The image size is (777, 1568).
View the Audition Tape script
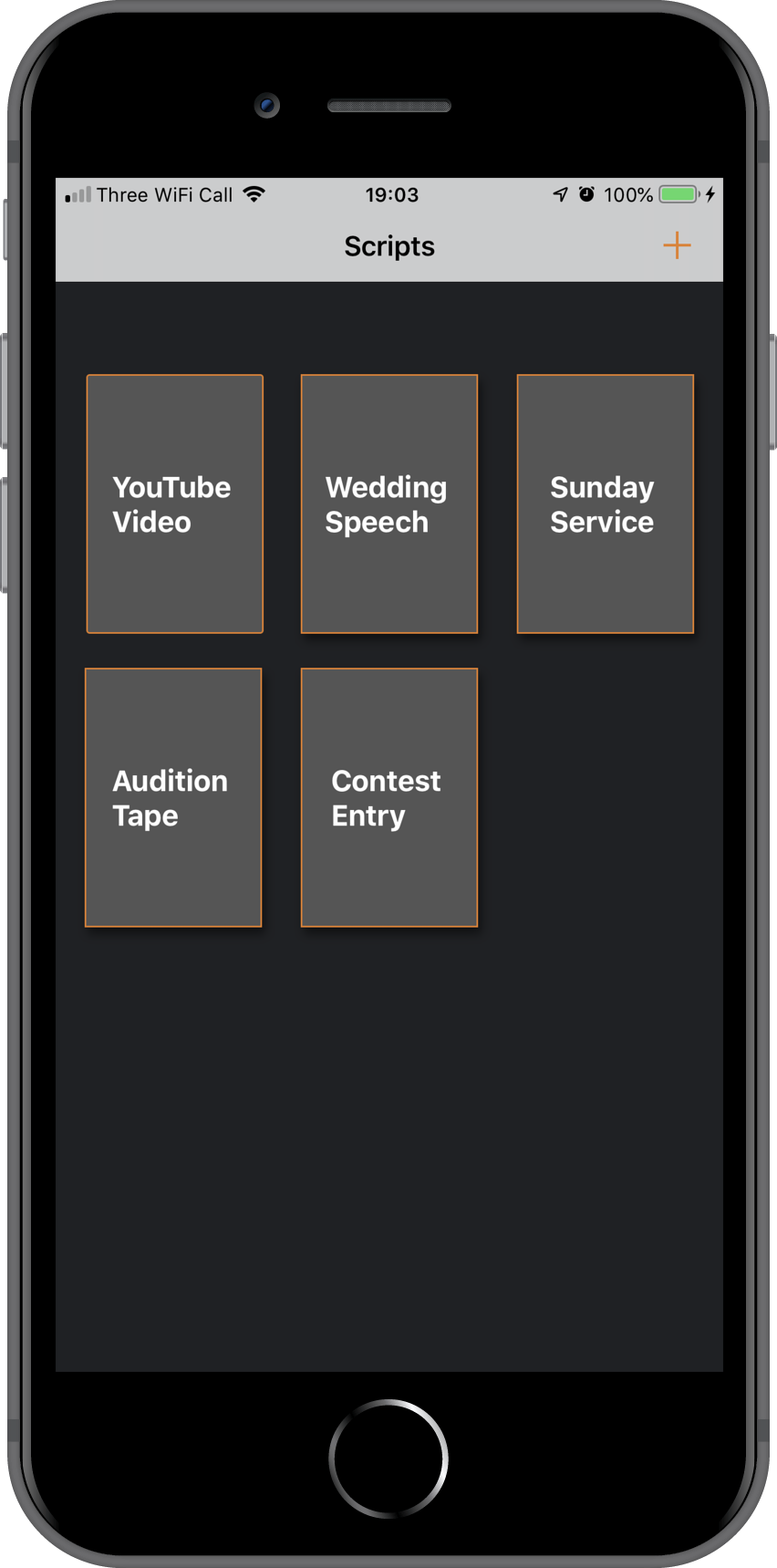173,797
